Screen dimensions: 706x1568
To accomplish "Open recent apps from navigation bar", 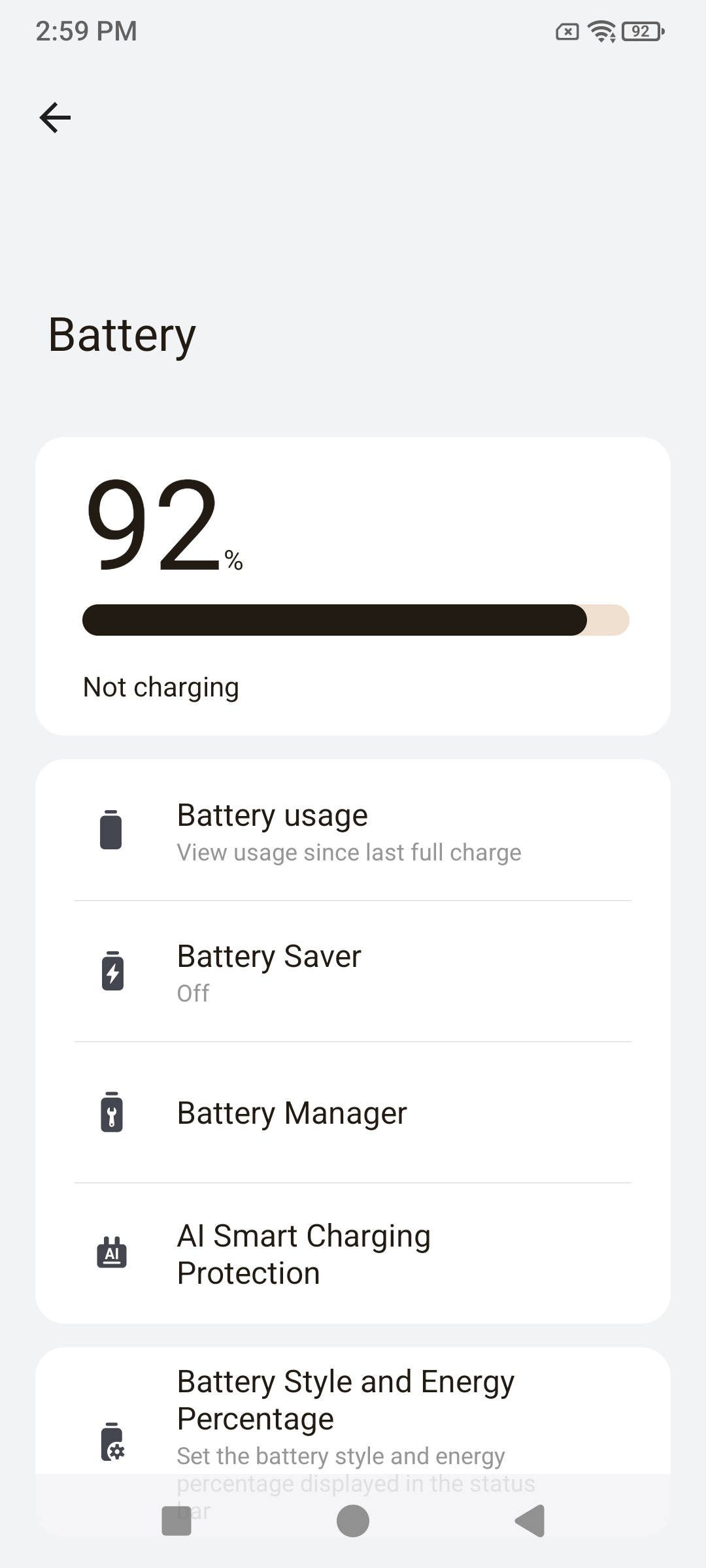I will pyautogui.click(x=176, y=1521).
